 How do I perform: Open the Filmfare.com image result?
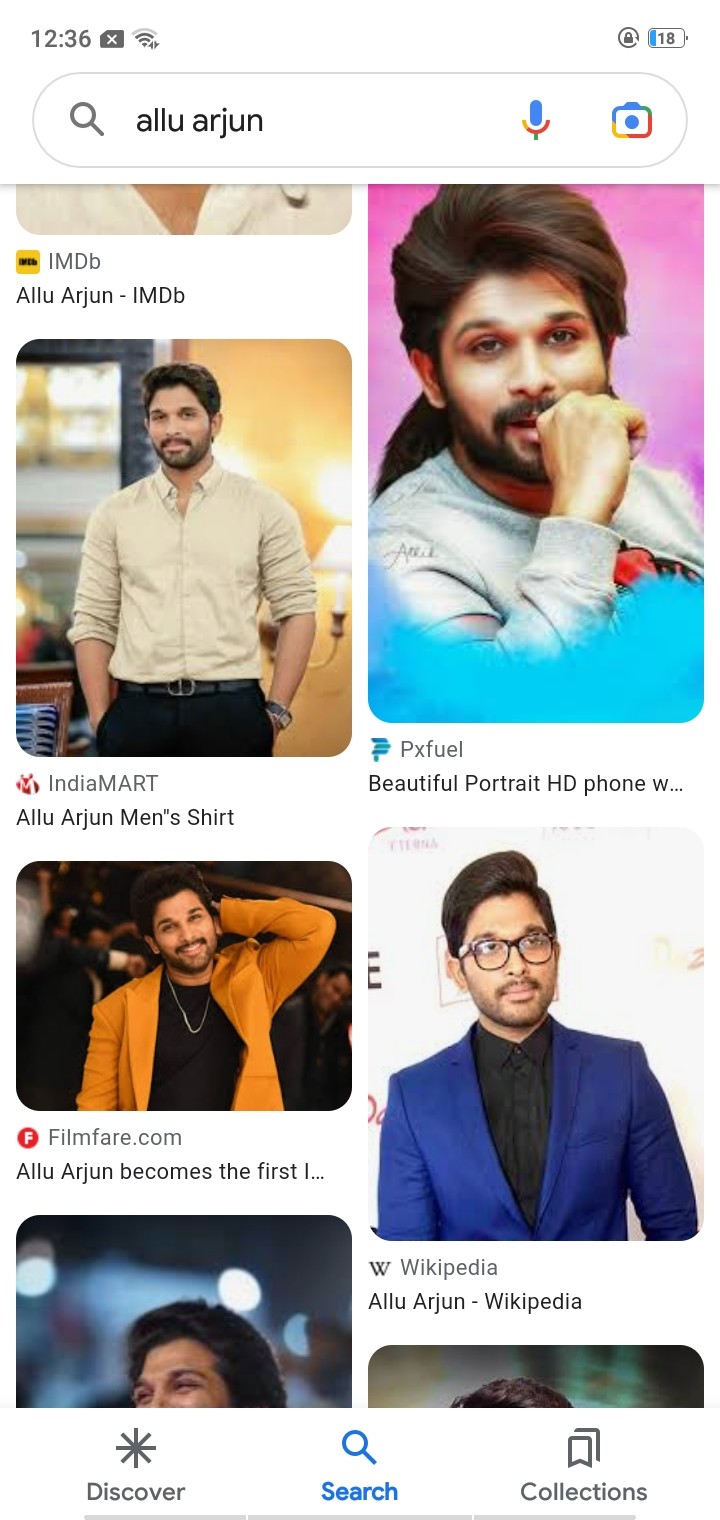coord(184,985)
